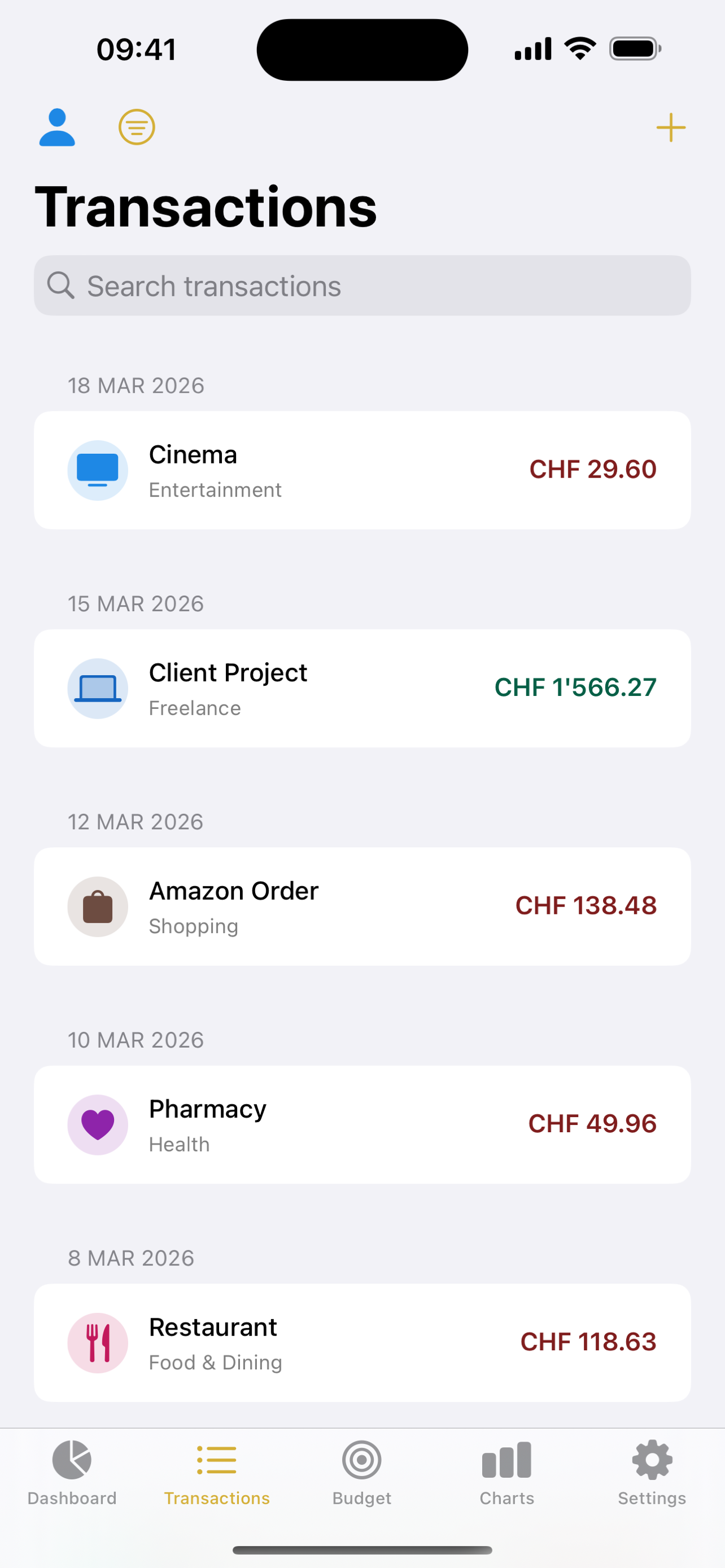The image size is (725, 1568).
Task: Tap the Budget target icon
Action: pos(361,1460)
